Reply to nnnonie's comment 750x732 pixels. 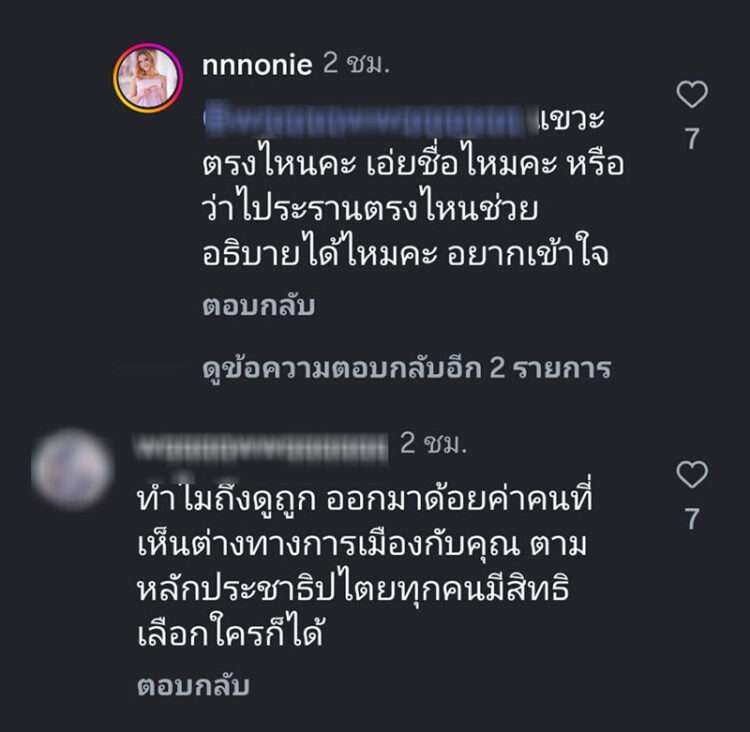pyautogui.click(x=258, y=306)
